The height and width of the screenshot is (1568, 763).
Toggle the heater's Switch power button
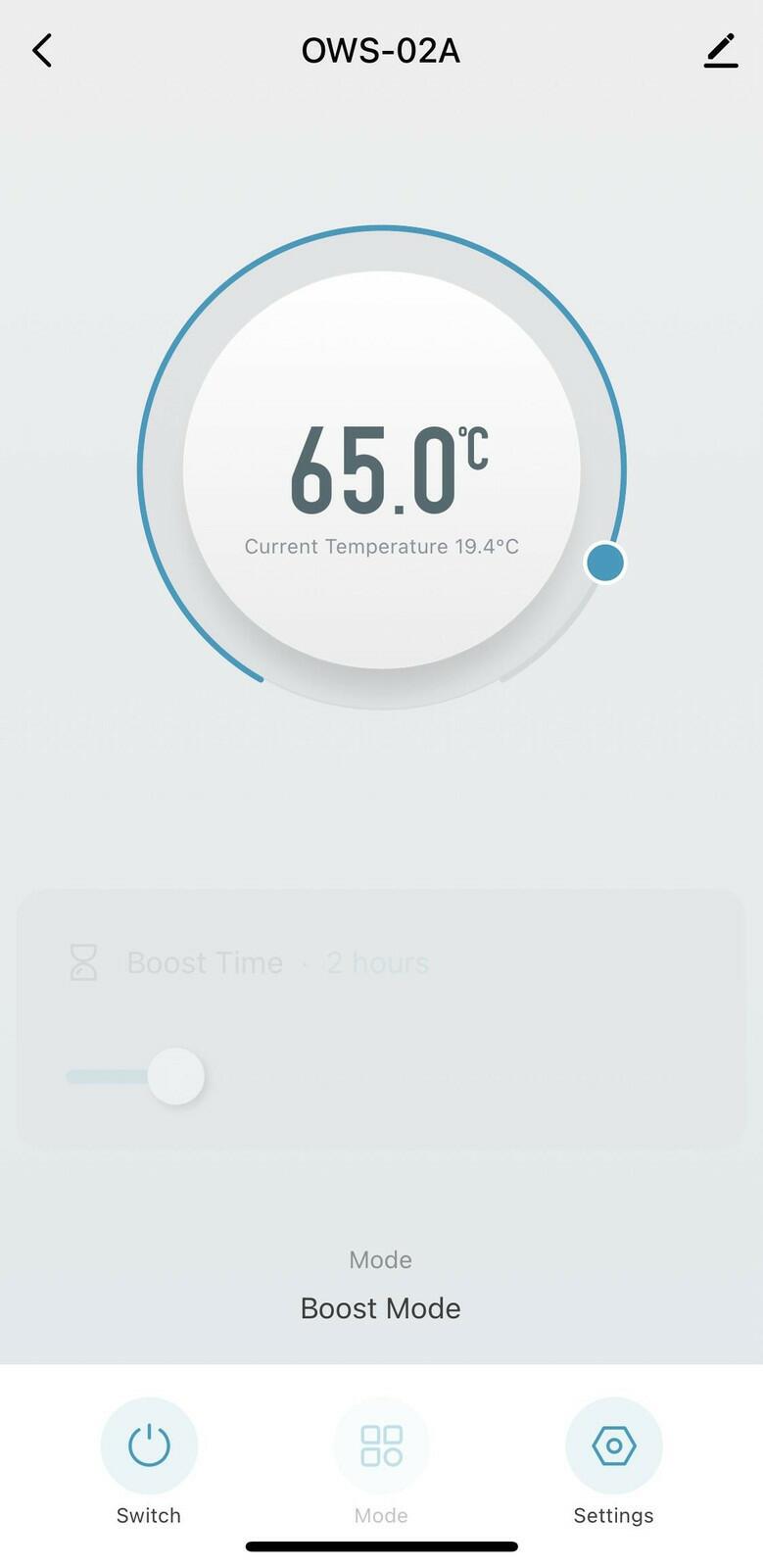[149, 1445]
